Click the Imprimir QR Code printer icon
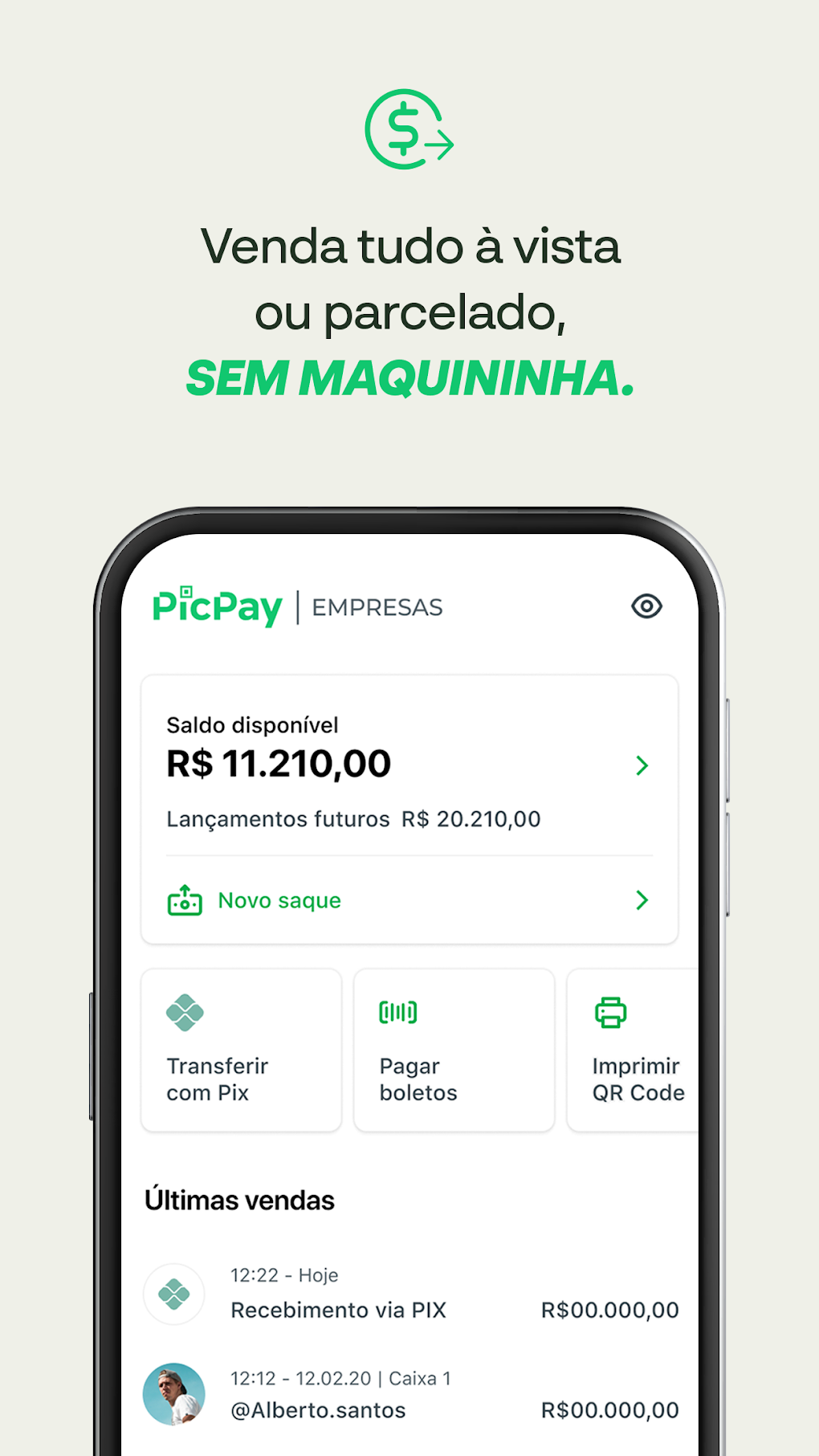819x1456 pixels. tap(611, 1012)
